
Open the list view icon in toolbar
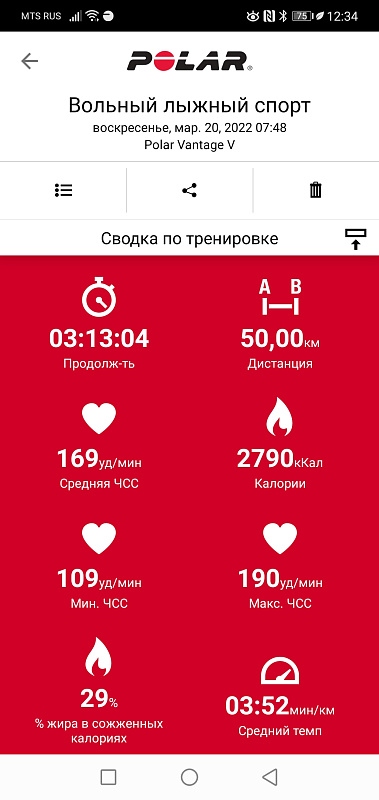coord(63,190)
